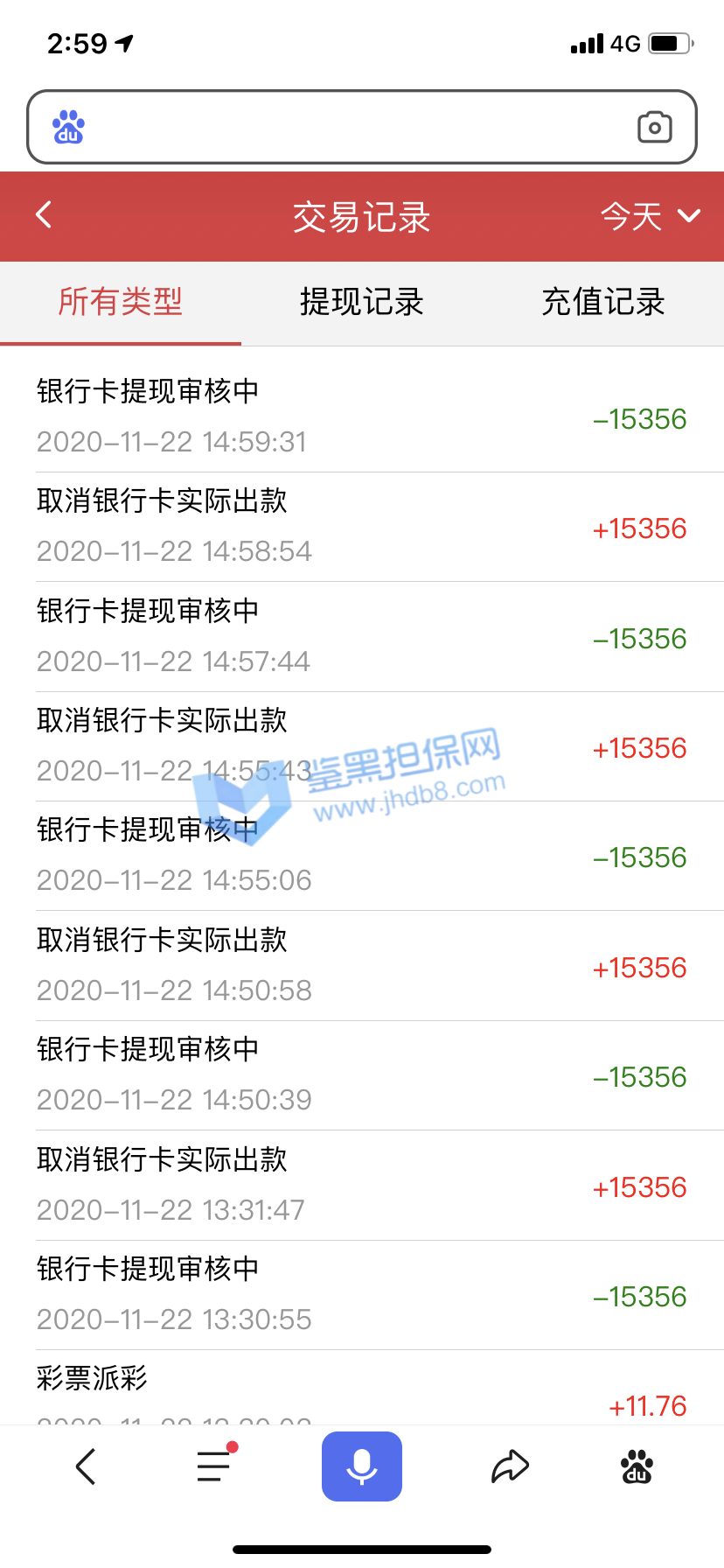
Task: Start voice search with the microphone button
Action: (x=361, y=1466)
